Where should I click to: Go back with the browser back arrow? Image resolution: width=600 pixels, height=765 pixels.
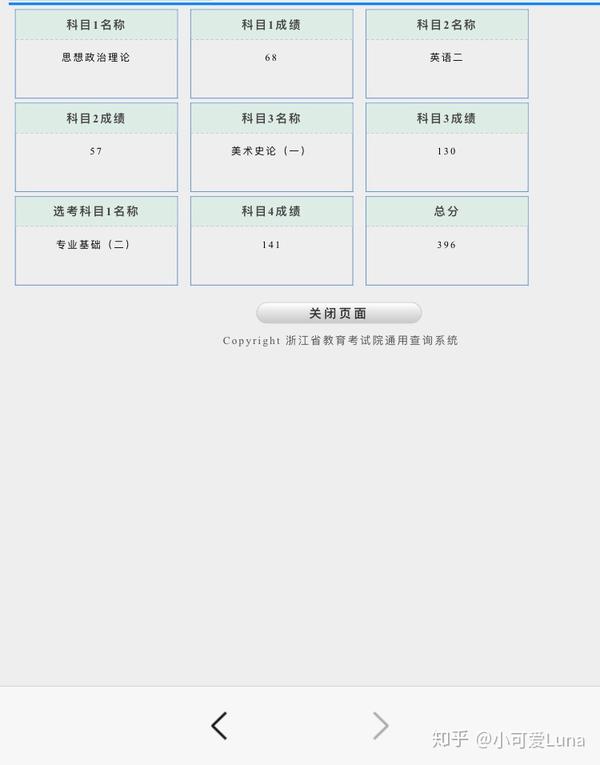[x=219, y=726]
